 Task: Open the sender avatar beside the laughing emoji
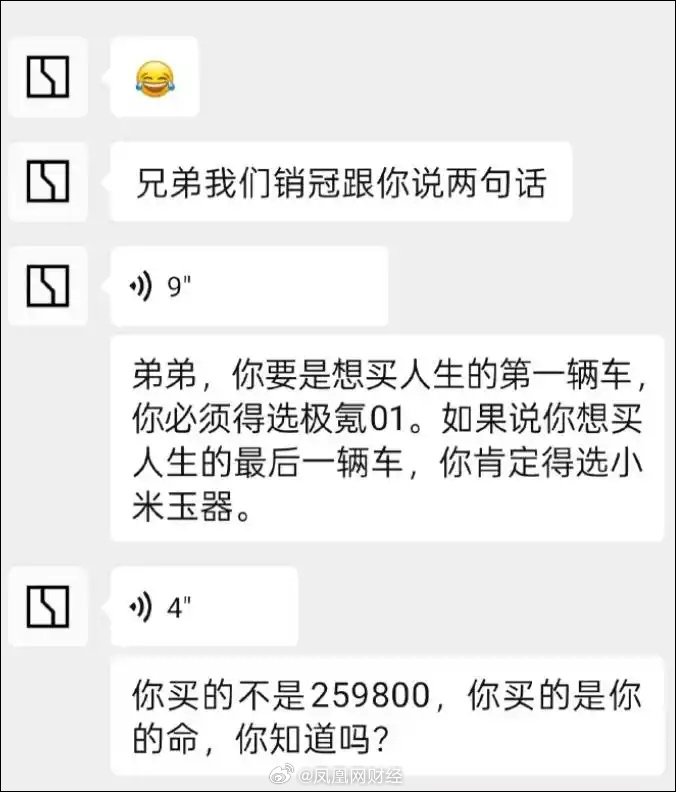(x=47, y=77)
